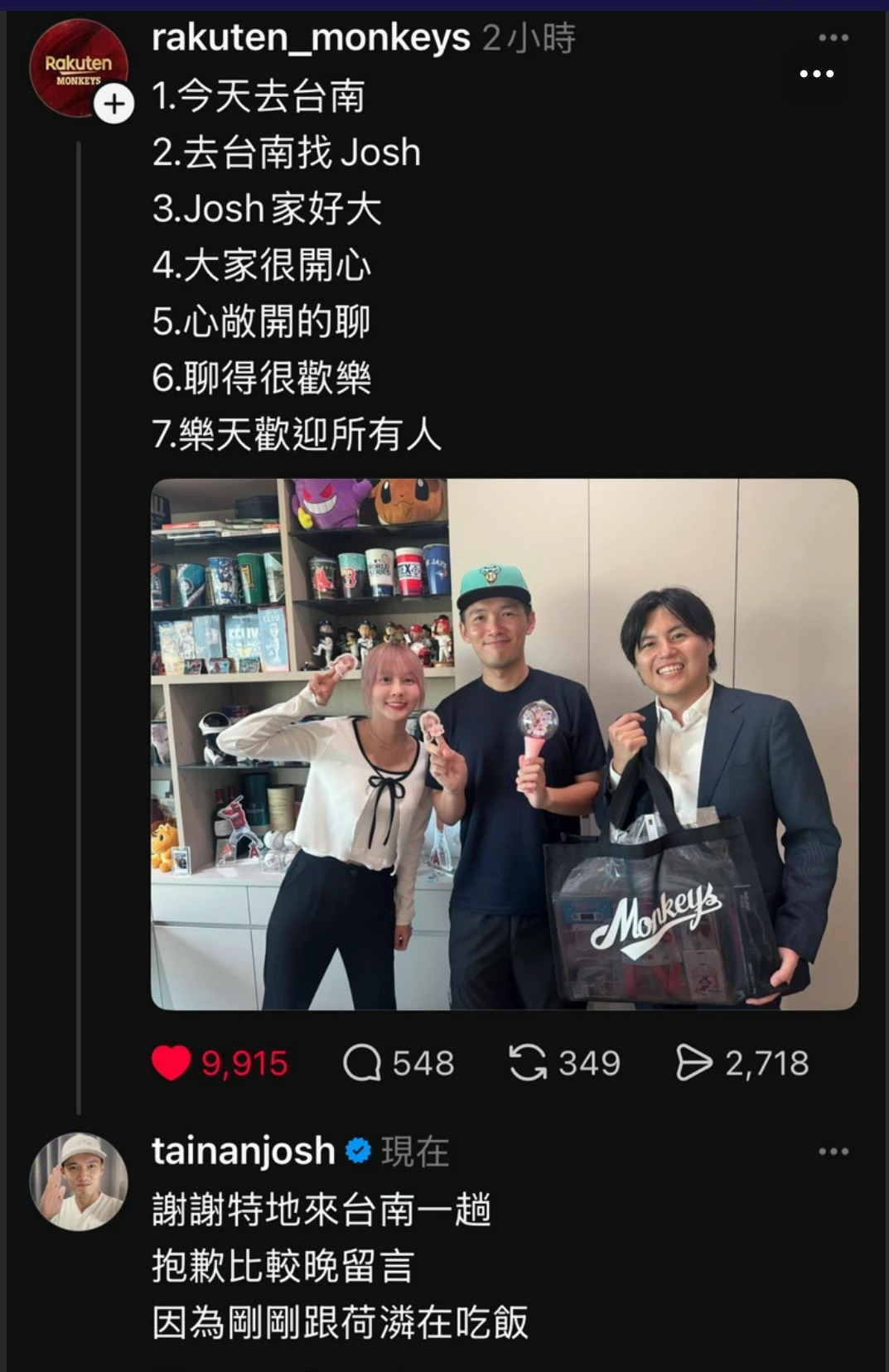This screenshot has width=889, height=1372.
Task: View tainanjosh's profile picture
Action: tap(79, 1181)
